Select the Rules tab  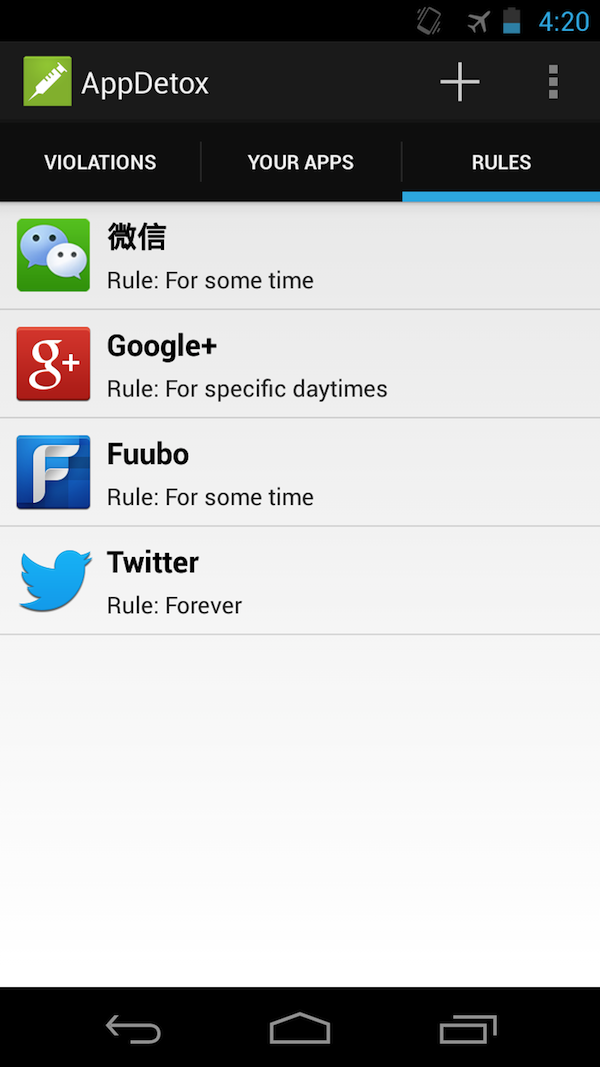click(501, 162)
